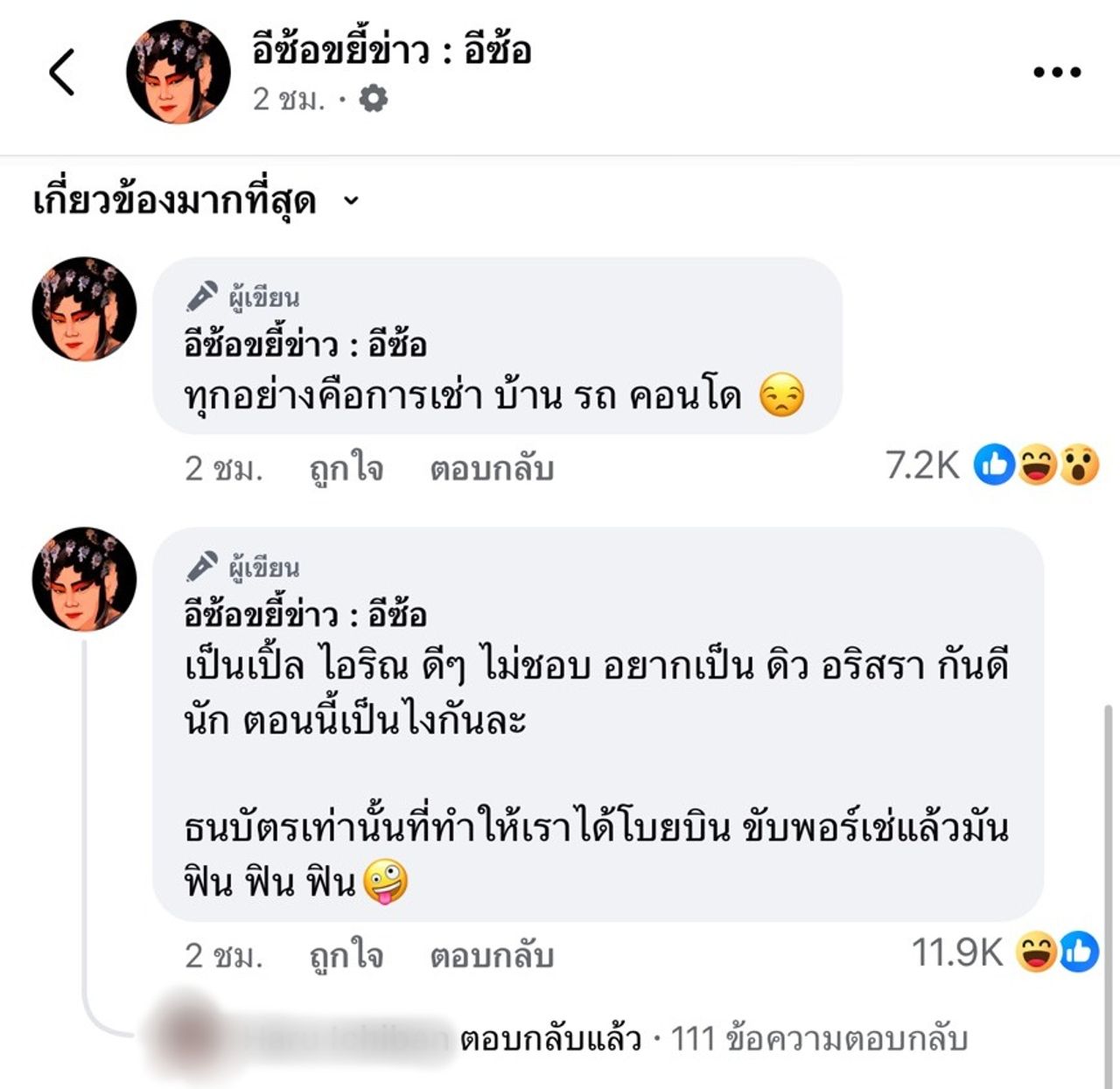Open the three-dot overflow menu
Viewport: 1120px width, 1089px height.
click(x=1056, y=73)
